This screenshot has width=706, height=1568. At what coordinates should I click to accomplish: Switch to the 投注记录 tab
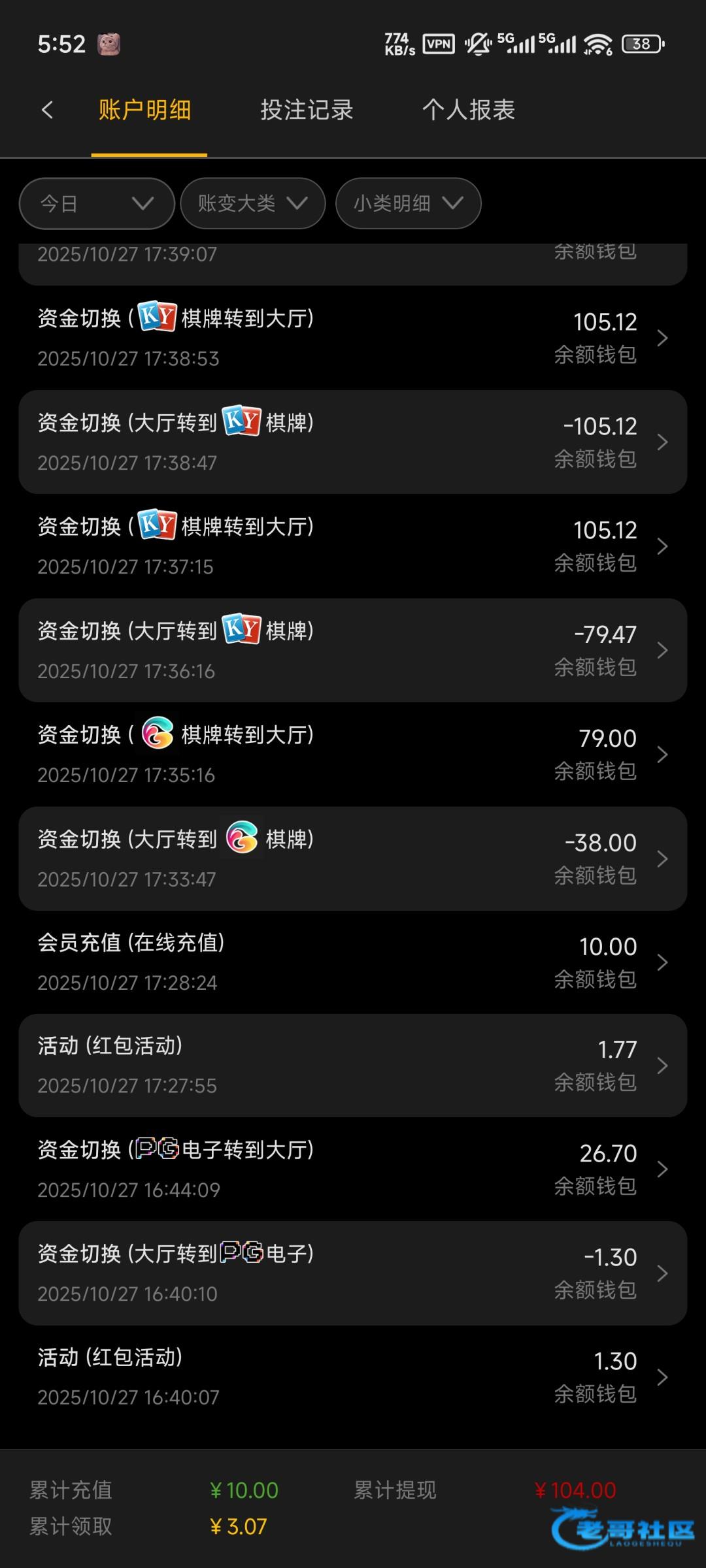pos(307,110)
